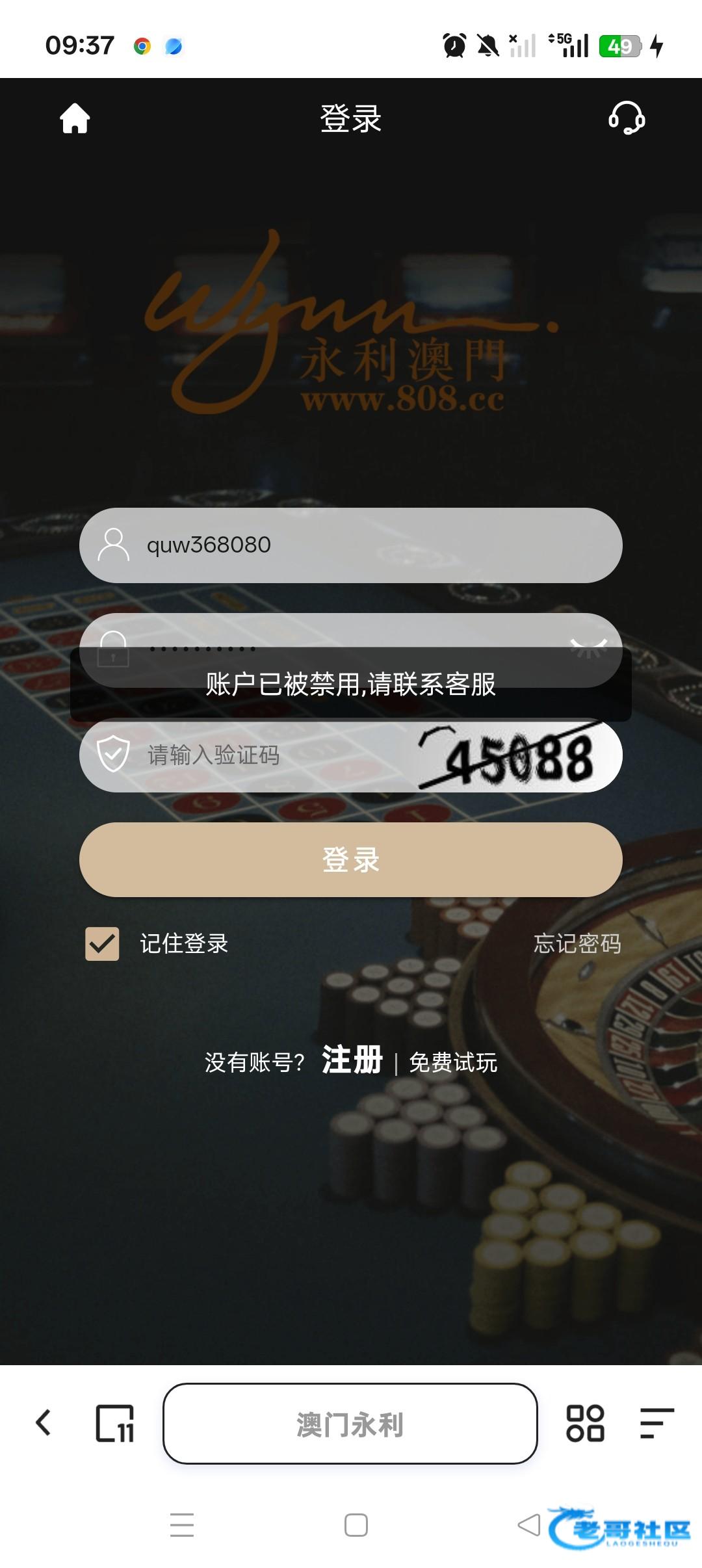
Task: Go back with browser back arrow
Action: [44, 1422]
